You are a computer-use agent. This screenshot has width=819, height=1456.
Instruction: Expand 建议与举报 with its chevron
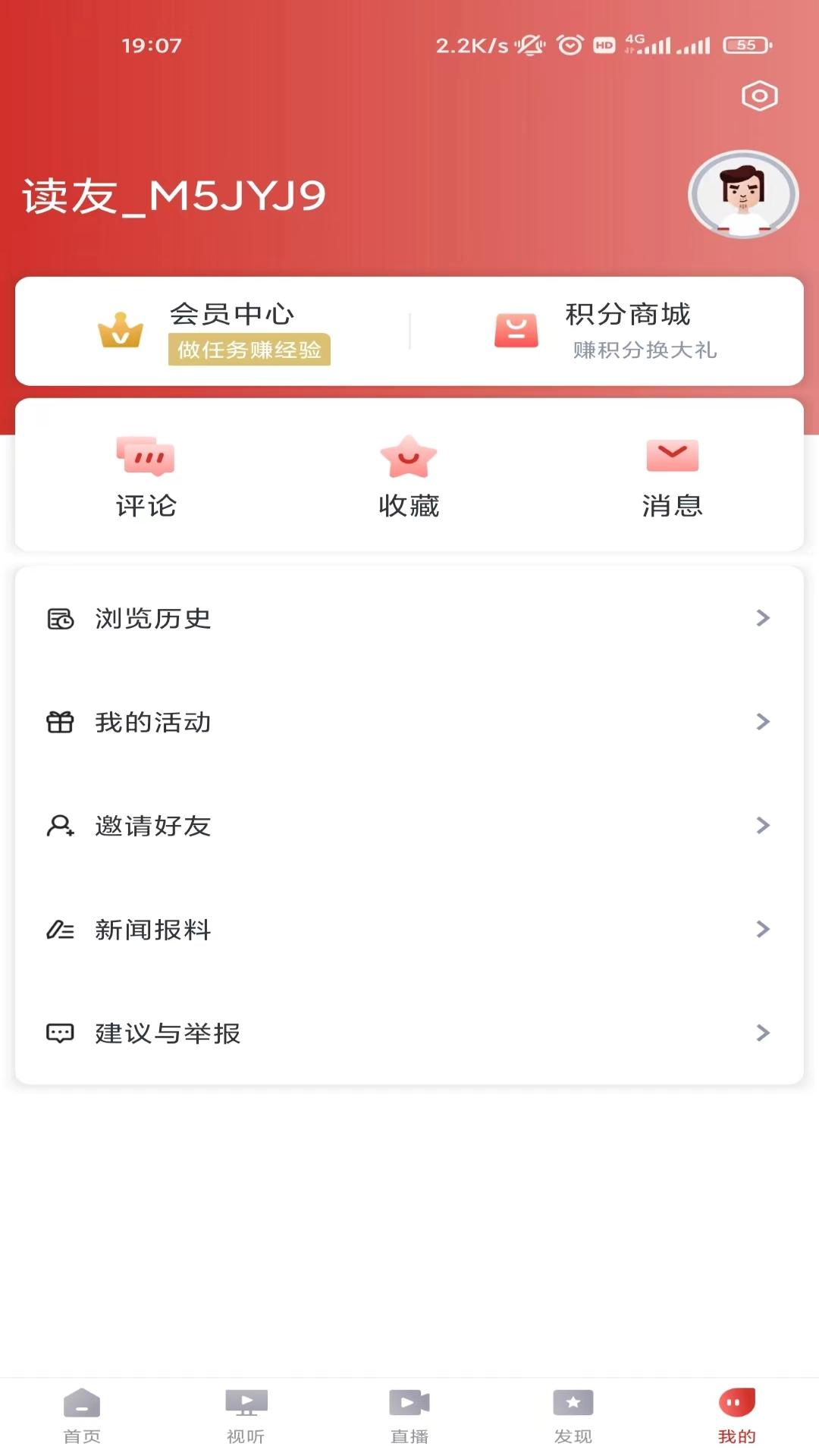763,1033
